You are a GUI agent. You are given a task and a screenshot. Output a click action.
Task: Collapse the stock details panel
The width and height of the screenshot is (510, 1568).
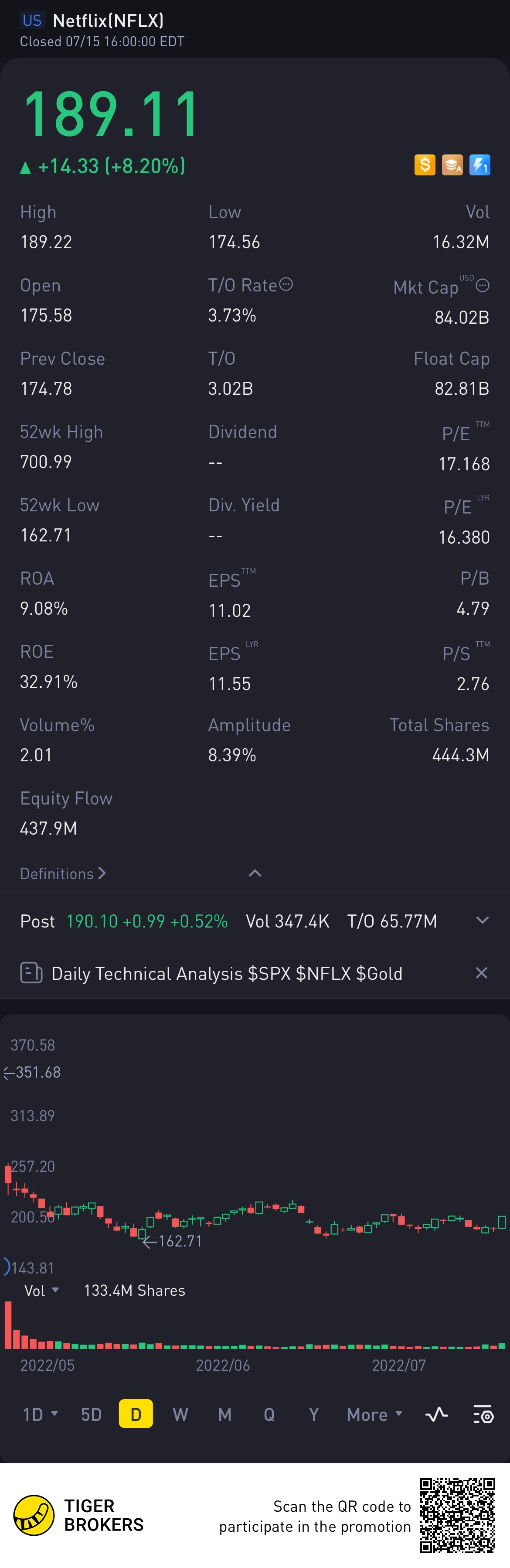coord(255,873)
